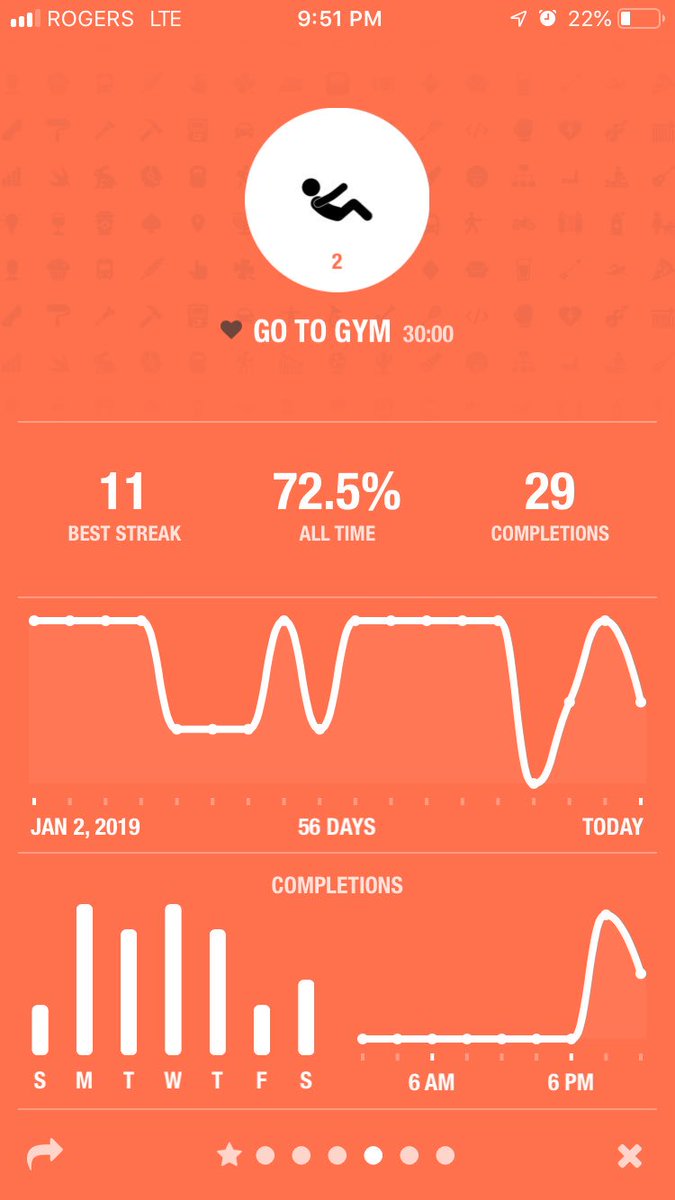This screenshot has width=675, height=1200.
Task: Close the habit statistics screen
Action: pyautogui.click(x=629, y=1157)
